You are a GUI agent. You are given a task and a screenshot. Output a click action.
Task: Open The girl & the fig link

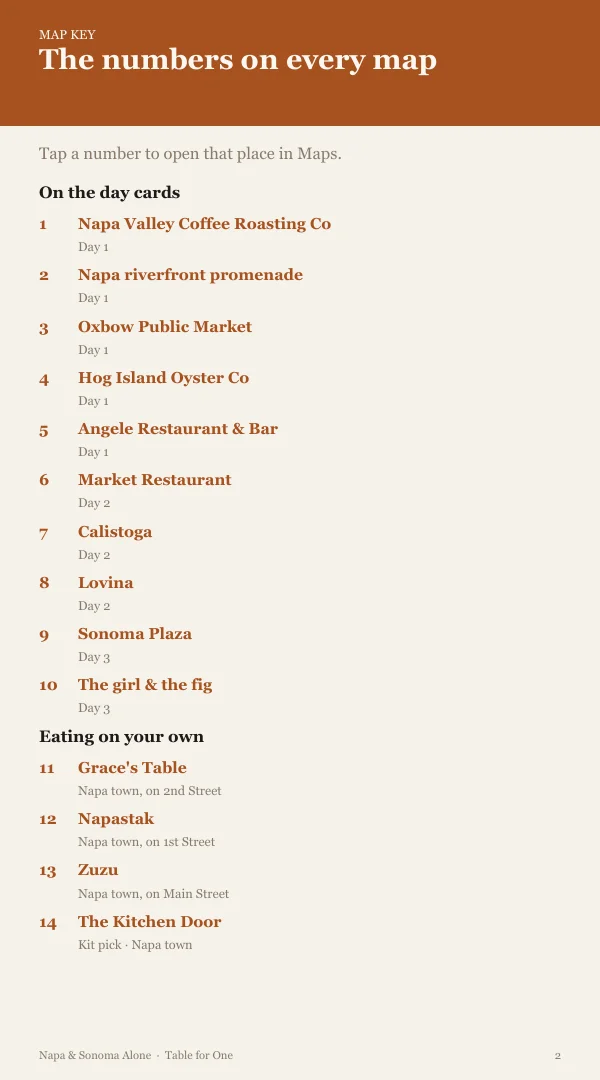point(145,685)
